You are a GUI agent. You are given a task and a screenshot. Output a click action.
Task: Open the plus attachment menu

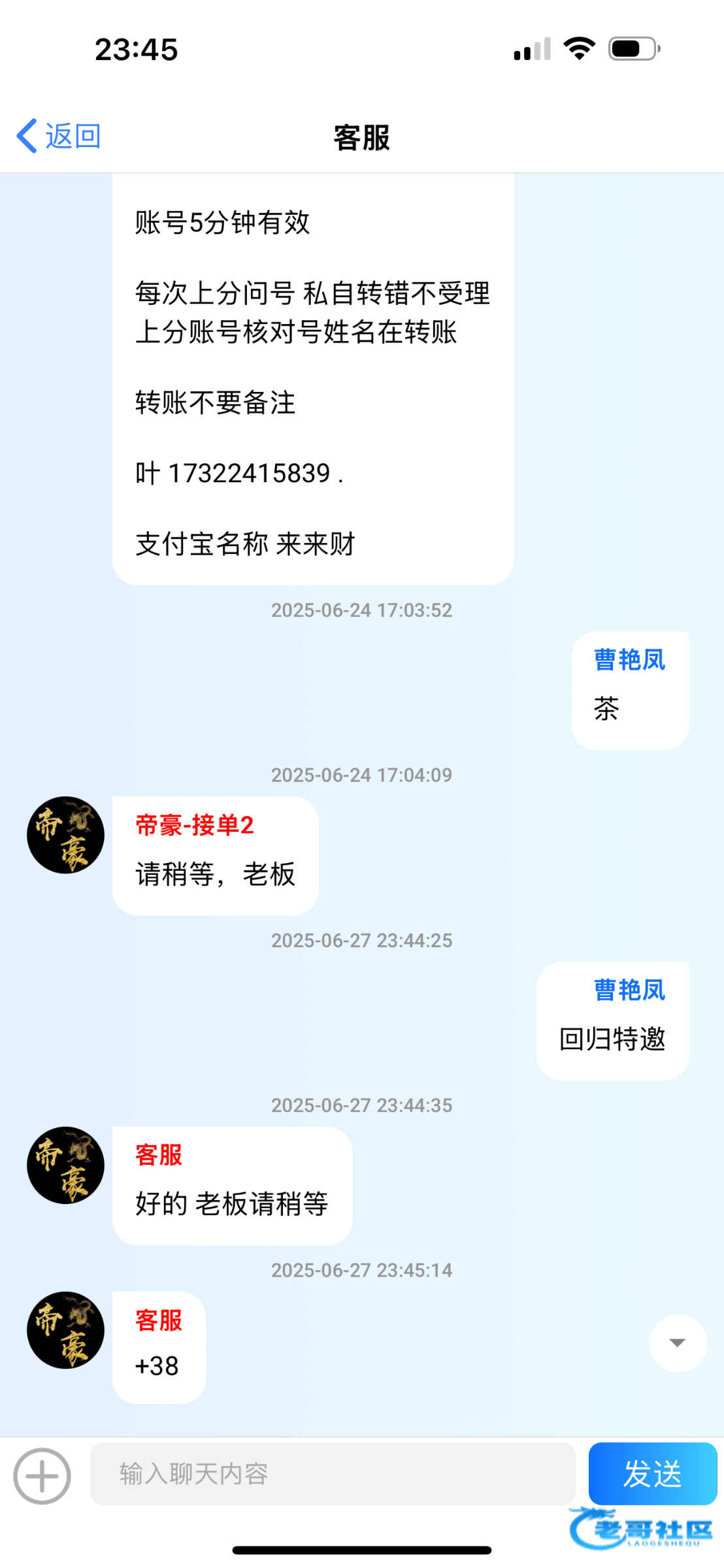coord(42,1476)
